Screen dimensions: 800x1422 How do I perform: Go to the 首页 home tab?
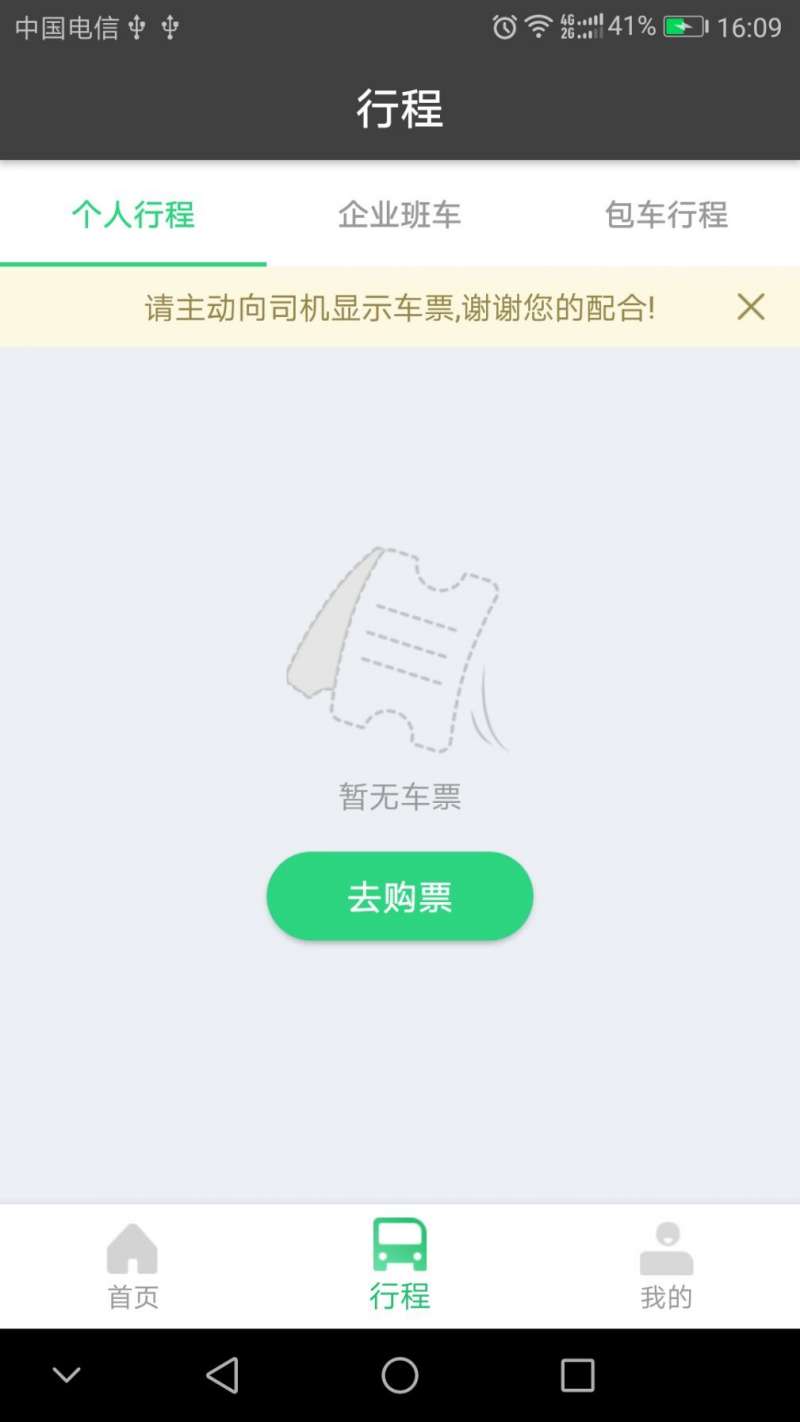click(133, 1265)
